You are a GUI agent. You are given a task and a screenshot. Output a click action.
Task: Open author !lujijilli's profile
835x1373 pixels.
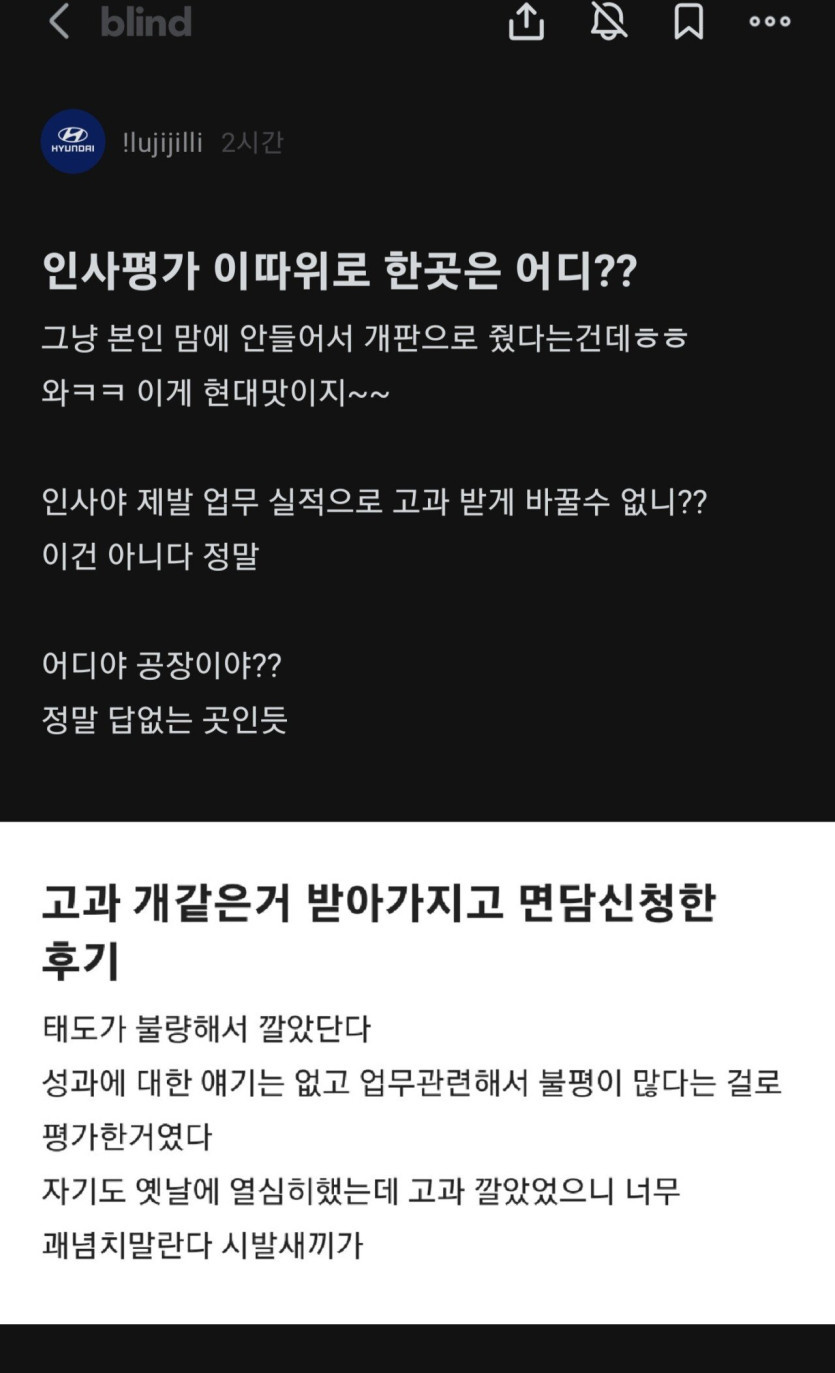(161, 143)
